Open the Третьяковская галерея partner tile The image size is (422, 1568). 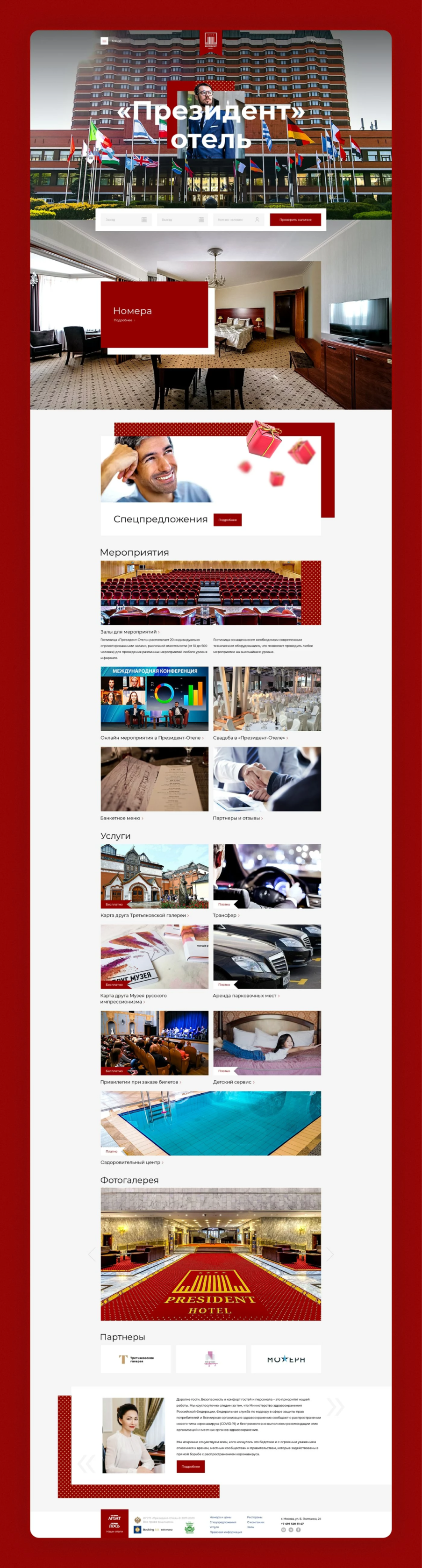coord(136,1359)
